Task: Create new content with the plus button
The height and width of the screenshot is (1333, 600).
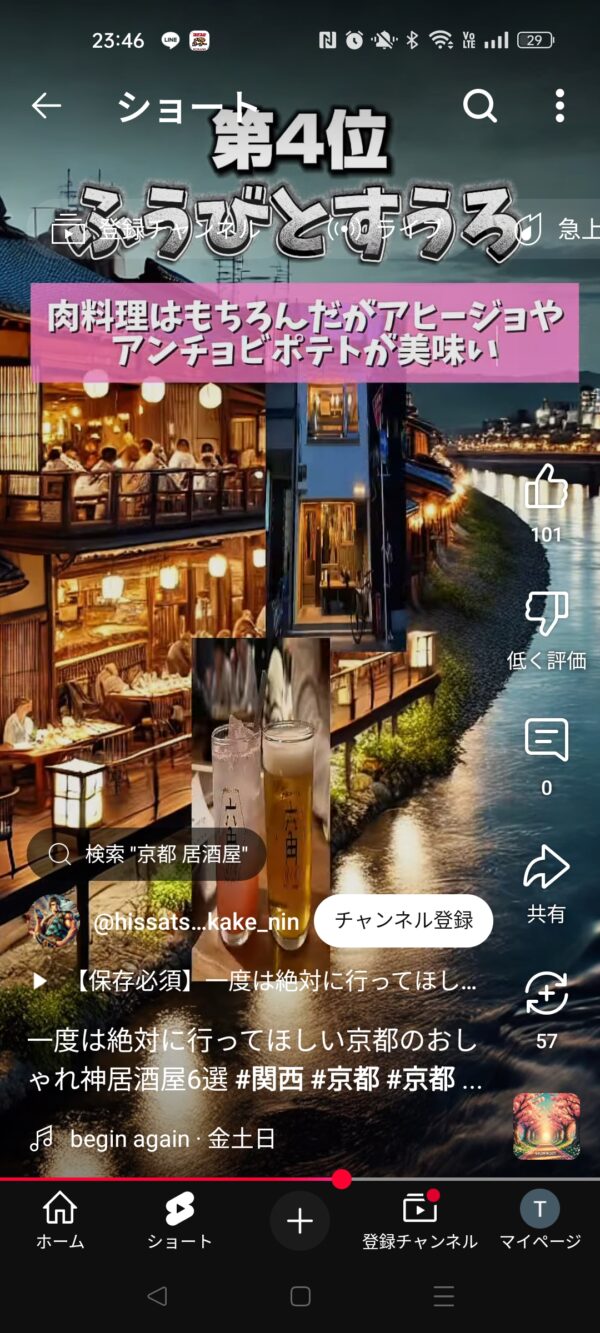Action: (300, 1221)
